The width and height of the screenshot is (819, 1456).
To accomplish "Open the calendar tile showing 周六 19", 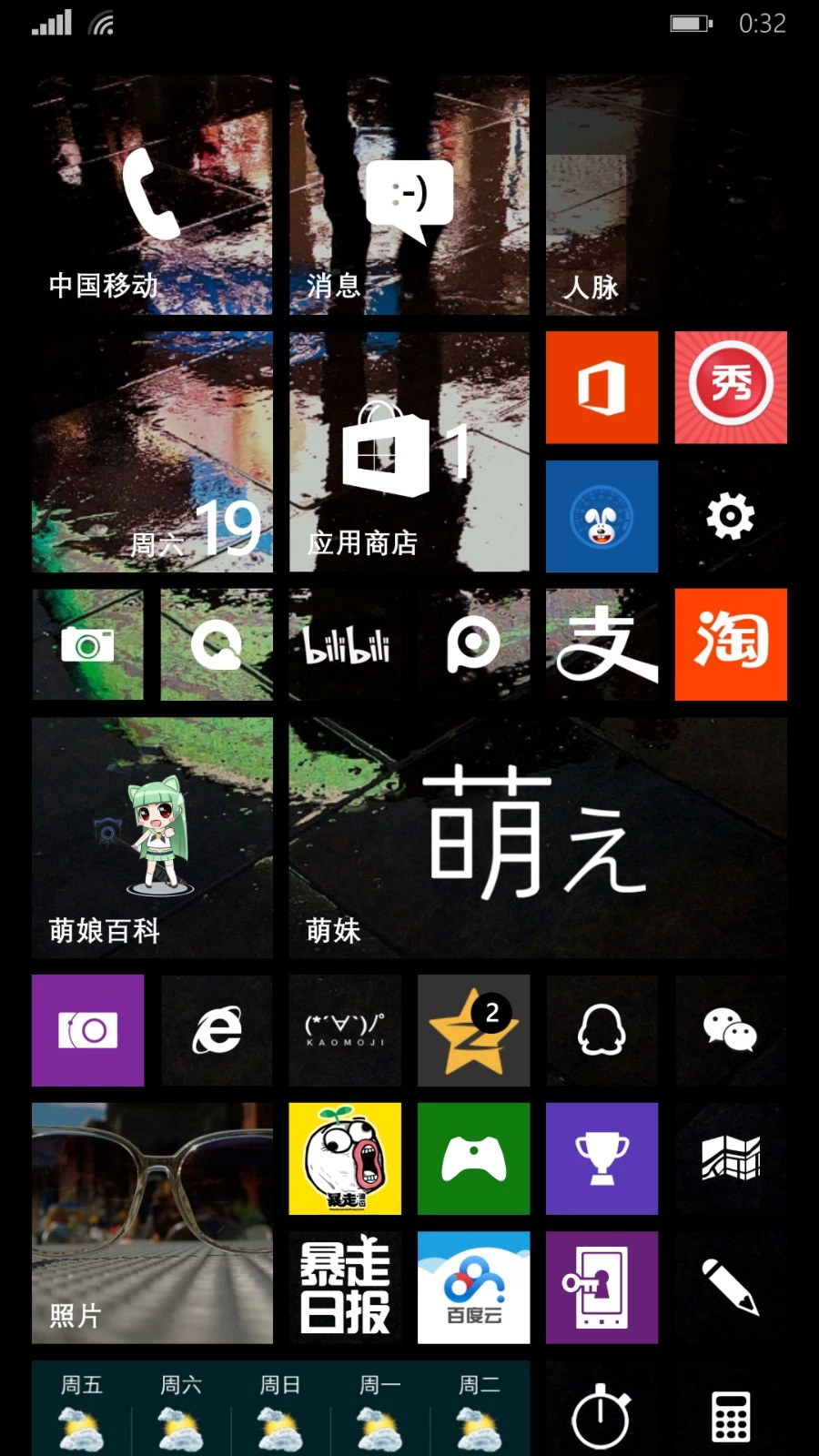I will pyautogui.click(x=152, y=452).
